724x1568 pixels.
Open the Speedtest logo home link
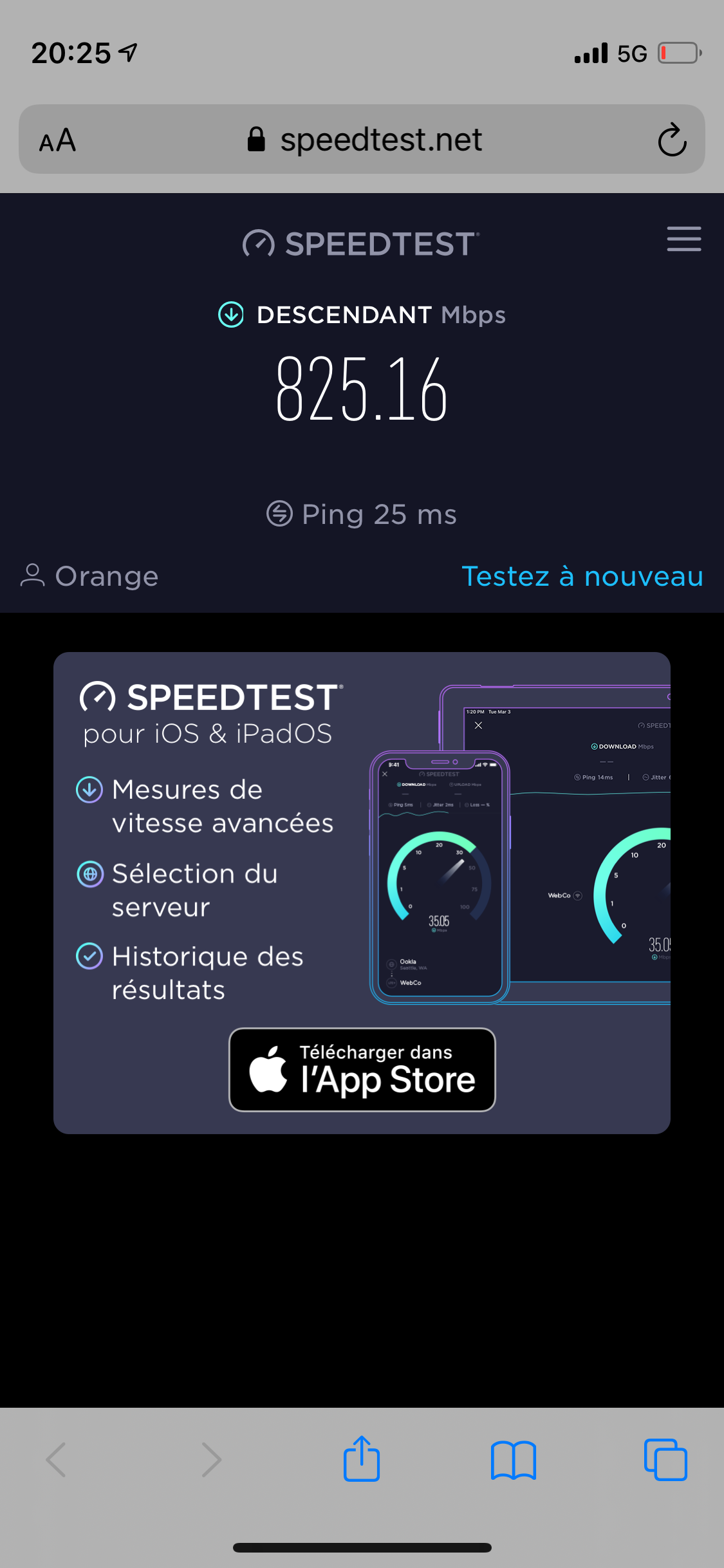coord(361,244)
